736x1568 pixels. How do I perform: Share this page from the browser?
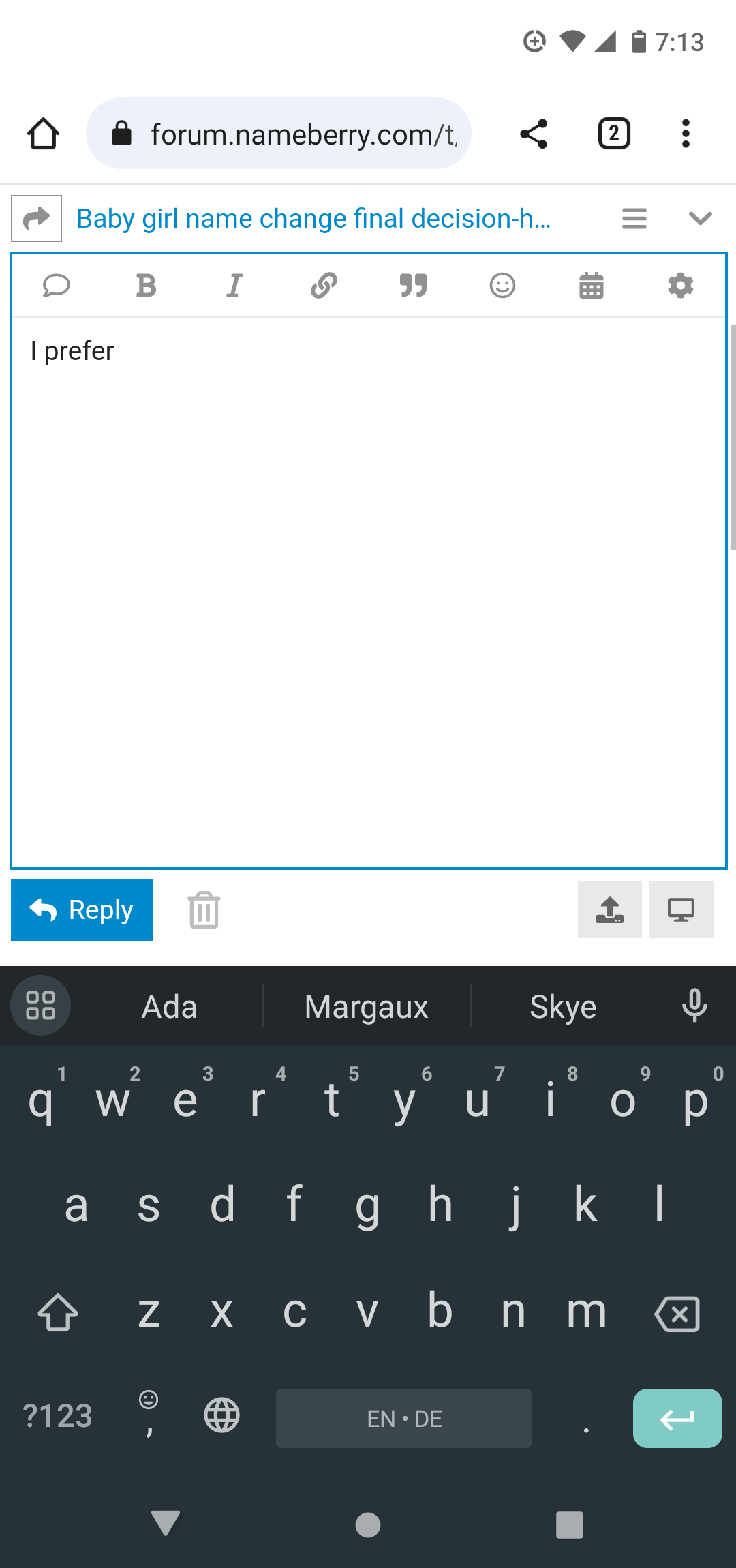point(534,134)
